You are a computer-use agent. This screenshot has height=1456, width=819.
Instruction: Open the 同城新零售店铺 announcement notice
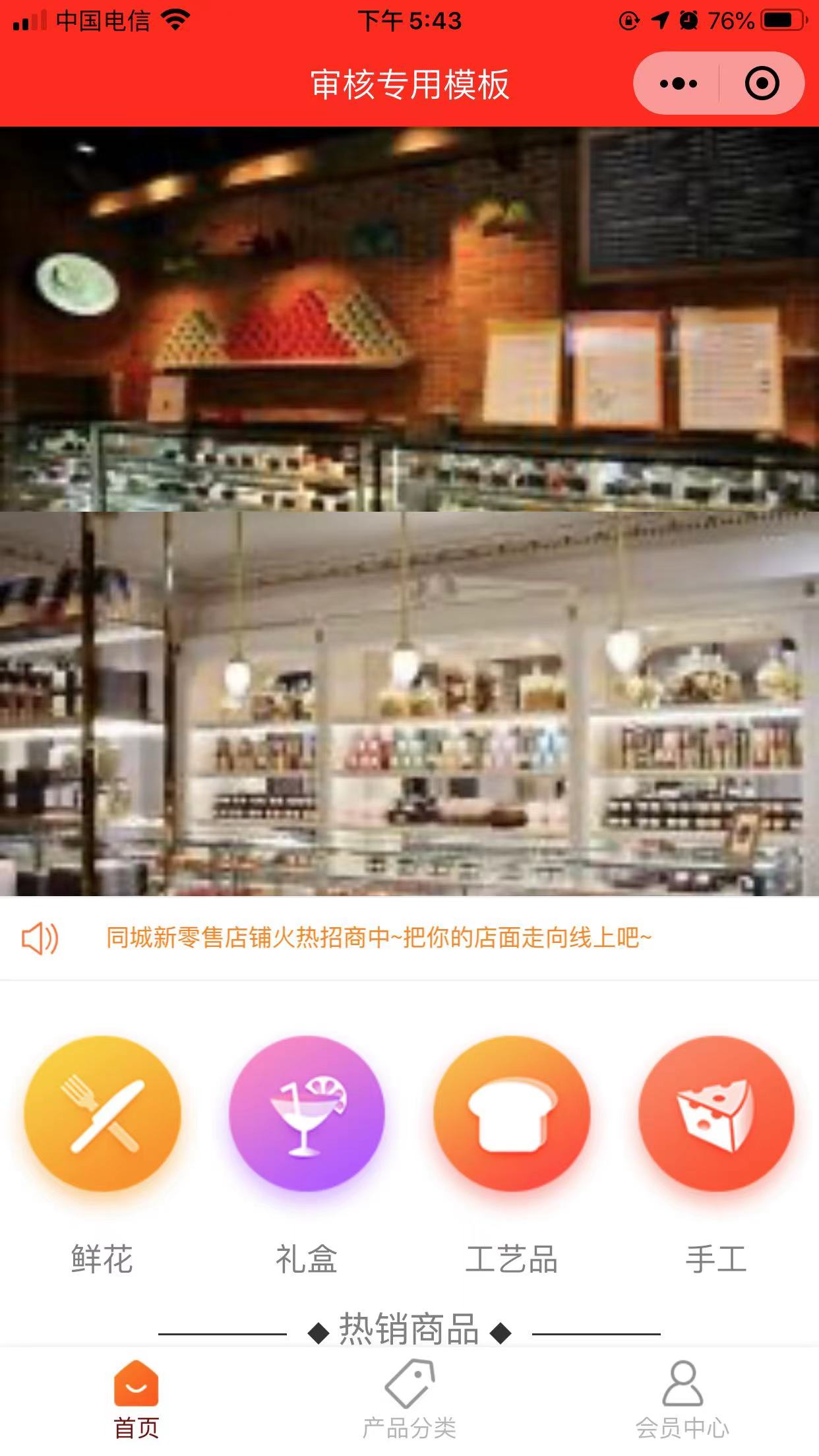tap(379, 937)
